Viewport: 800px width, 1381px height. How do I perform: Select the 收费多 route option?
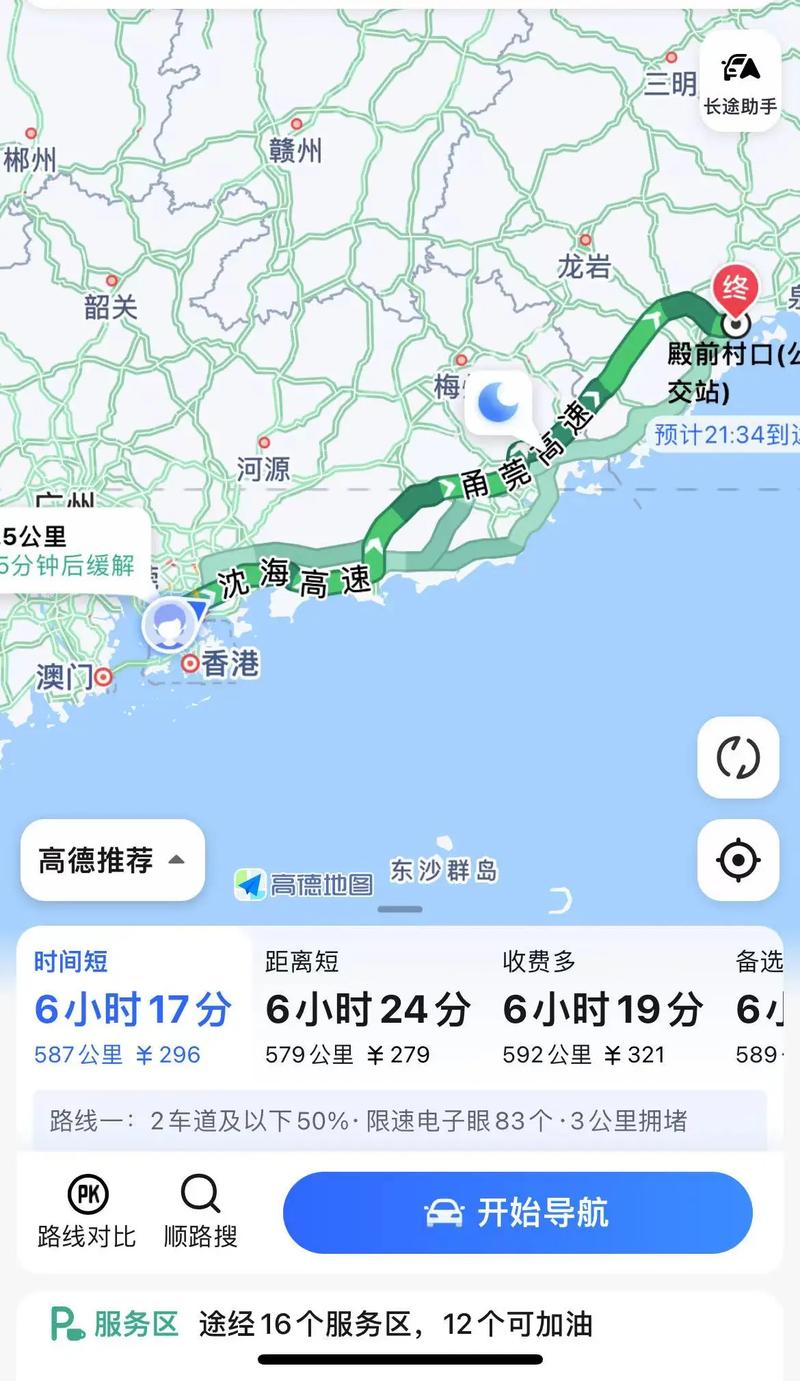[590, 1004]
